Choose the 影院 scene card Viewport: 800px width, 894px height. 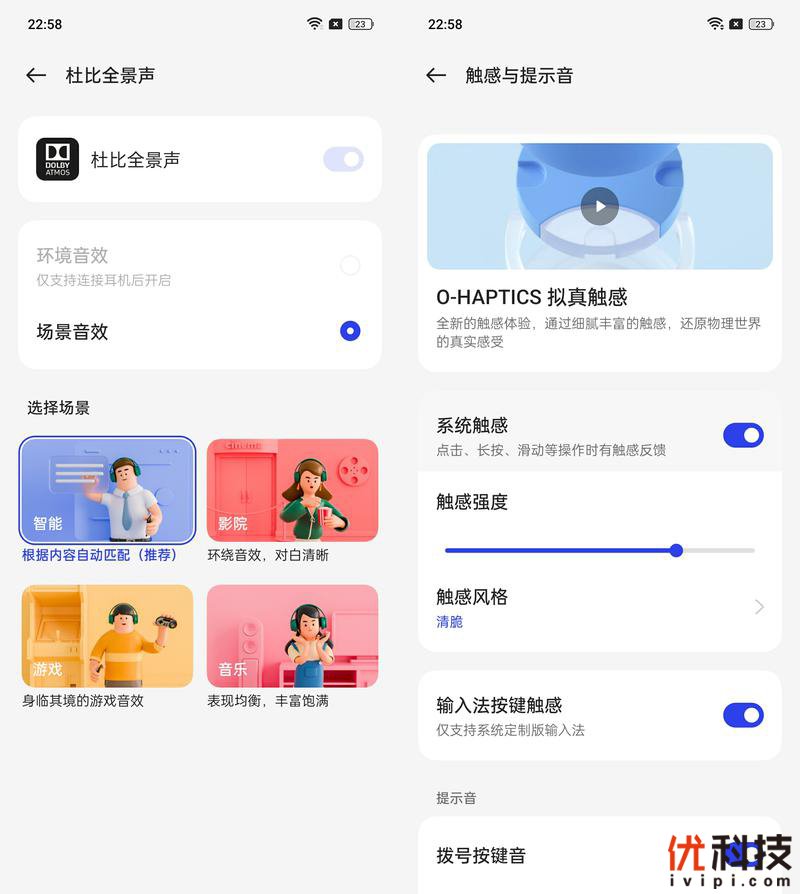292,490
